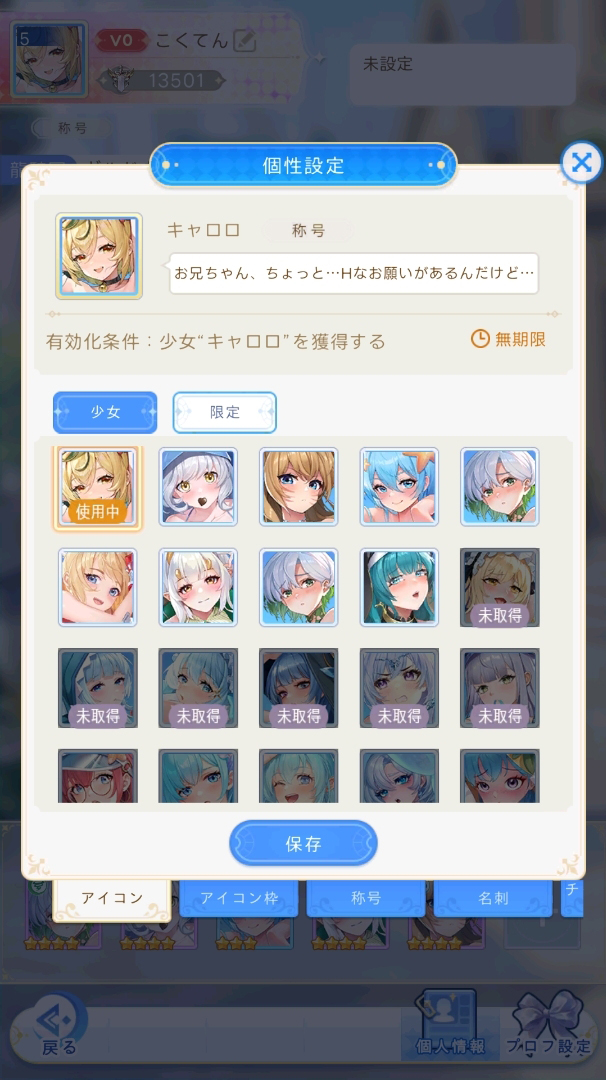Viewport: 606px width, 1080px height.
Task: Save settings with the 保存 button
Action: point(303,843)
